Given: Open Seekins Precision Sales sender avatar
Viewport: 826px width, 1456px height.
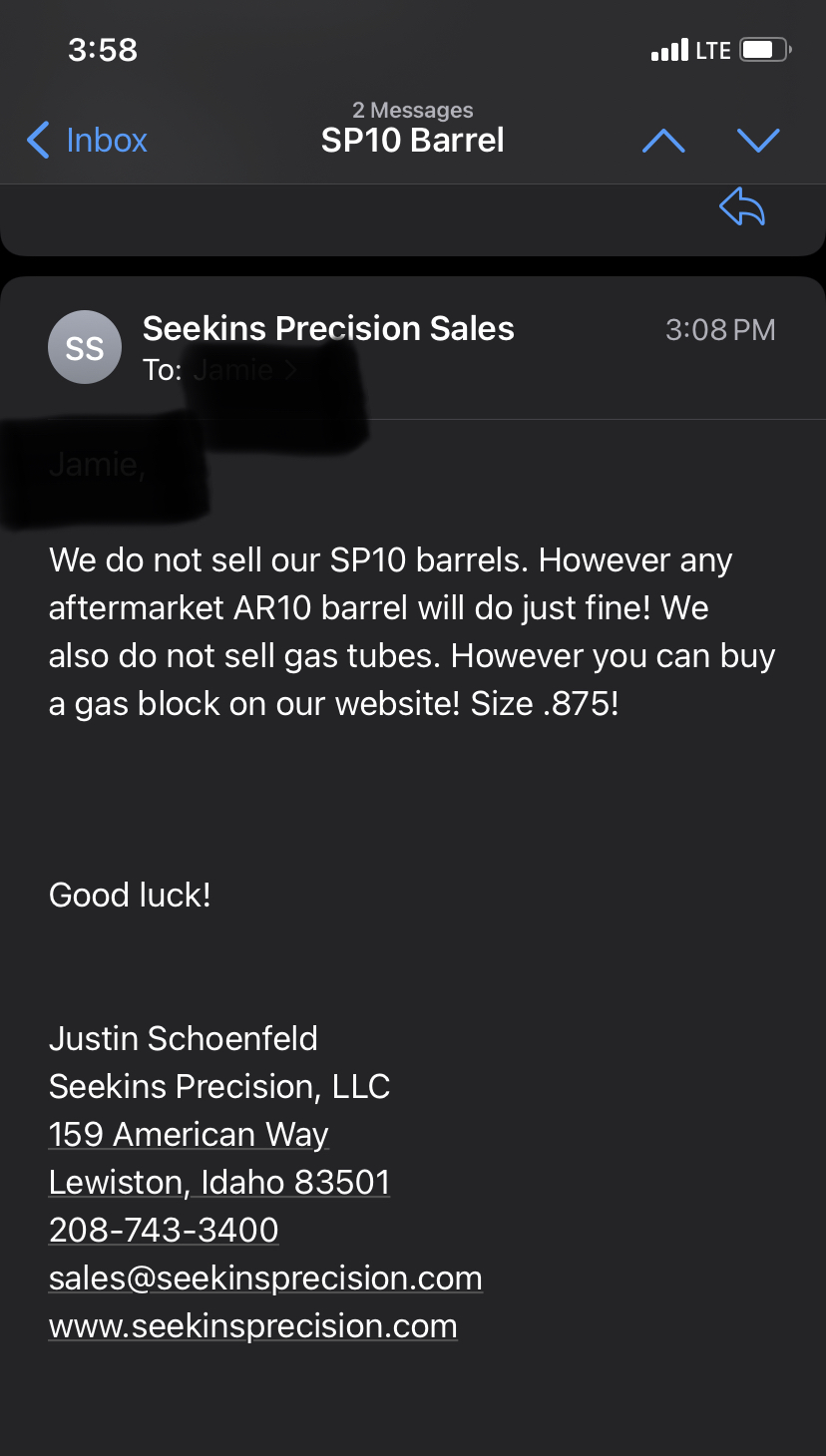Looking at the screenshot, I should tap(85, 348).
